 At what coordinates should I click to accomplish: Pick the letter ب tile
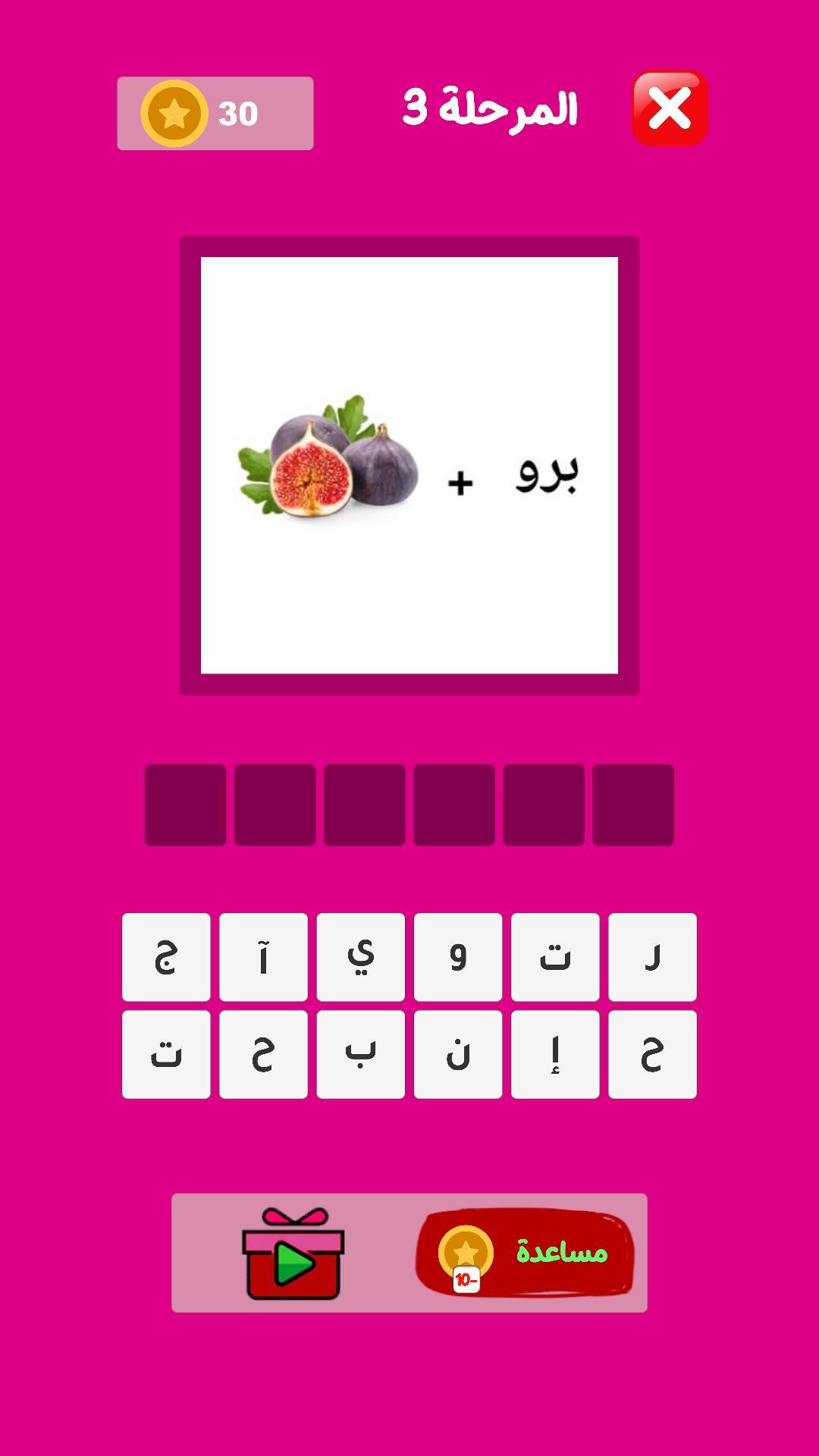[x=360, y=1054]
